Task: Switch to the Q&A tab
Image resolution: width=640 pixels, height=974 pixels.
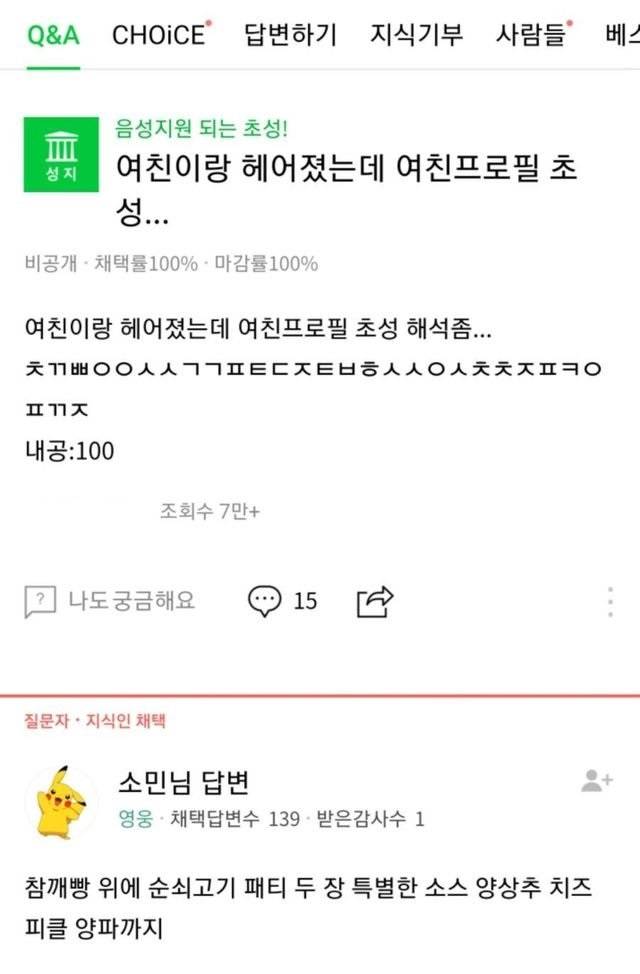Action: (x=53, y=36)
